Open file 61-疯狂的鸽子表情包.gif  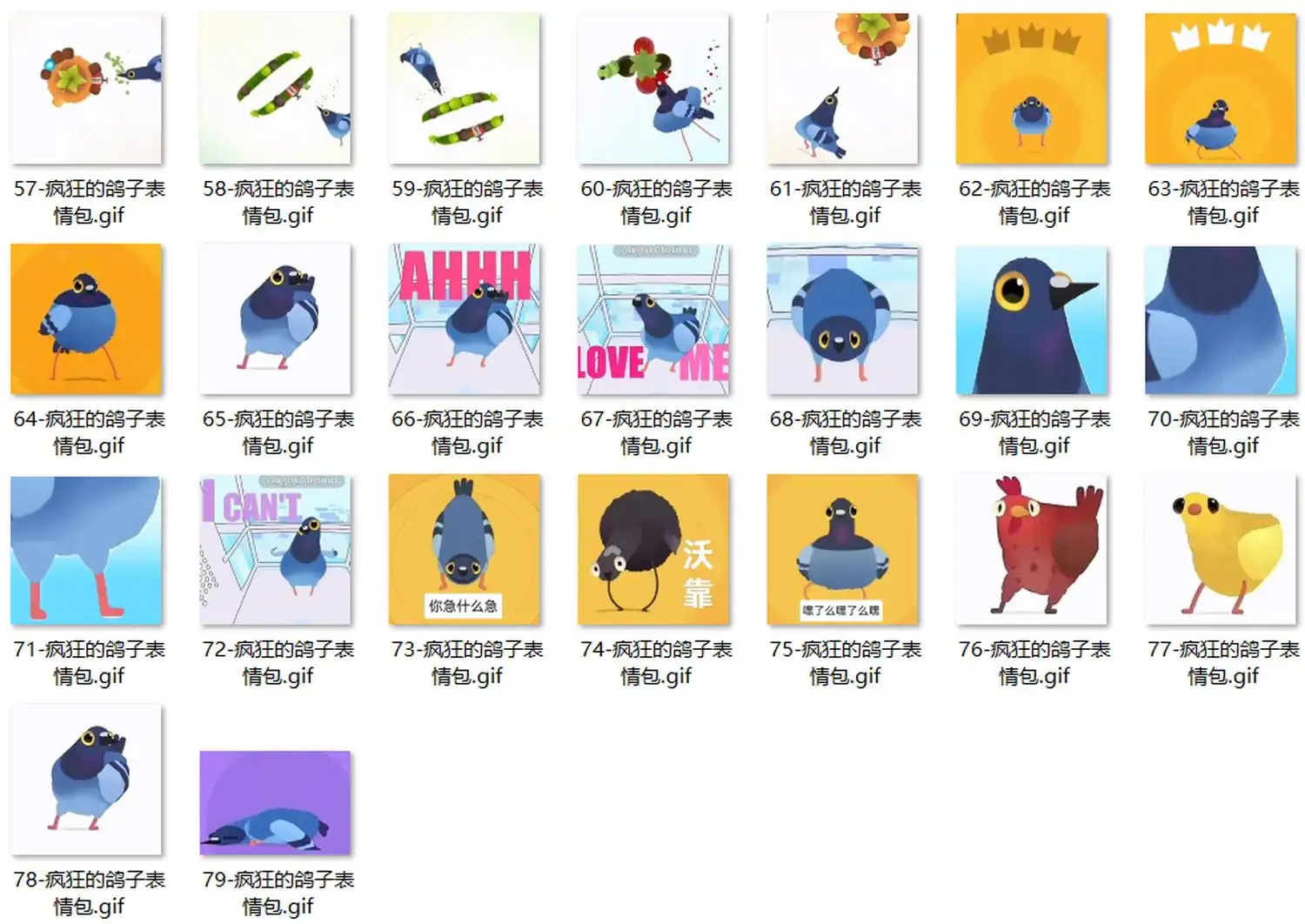[842, 89]
